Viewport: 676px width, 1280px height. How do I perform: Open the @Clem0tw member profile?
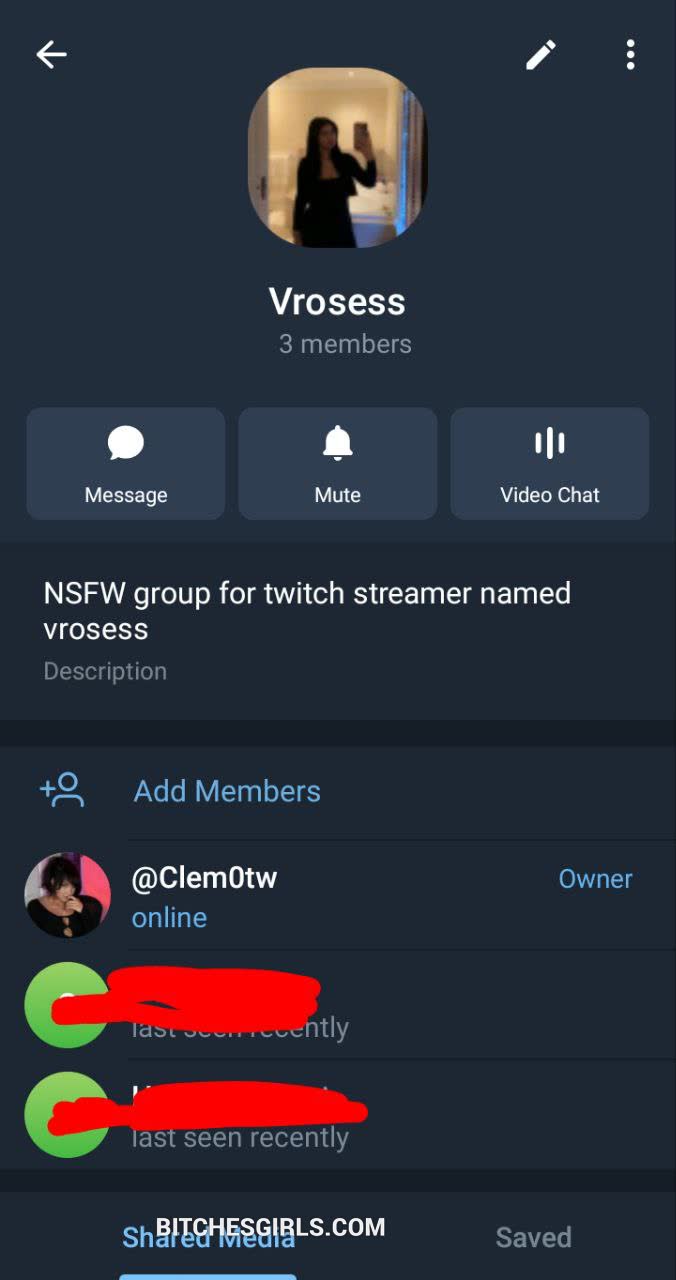(204, 895)
